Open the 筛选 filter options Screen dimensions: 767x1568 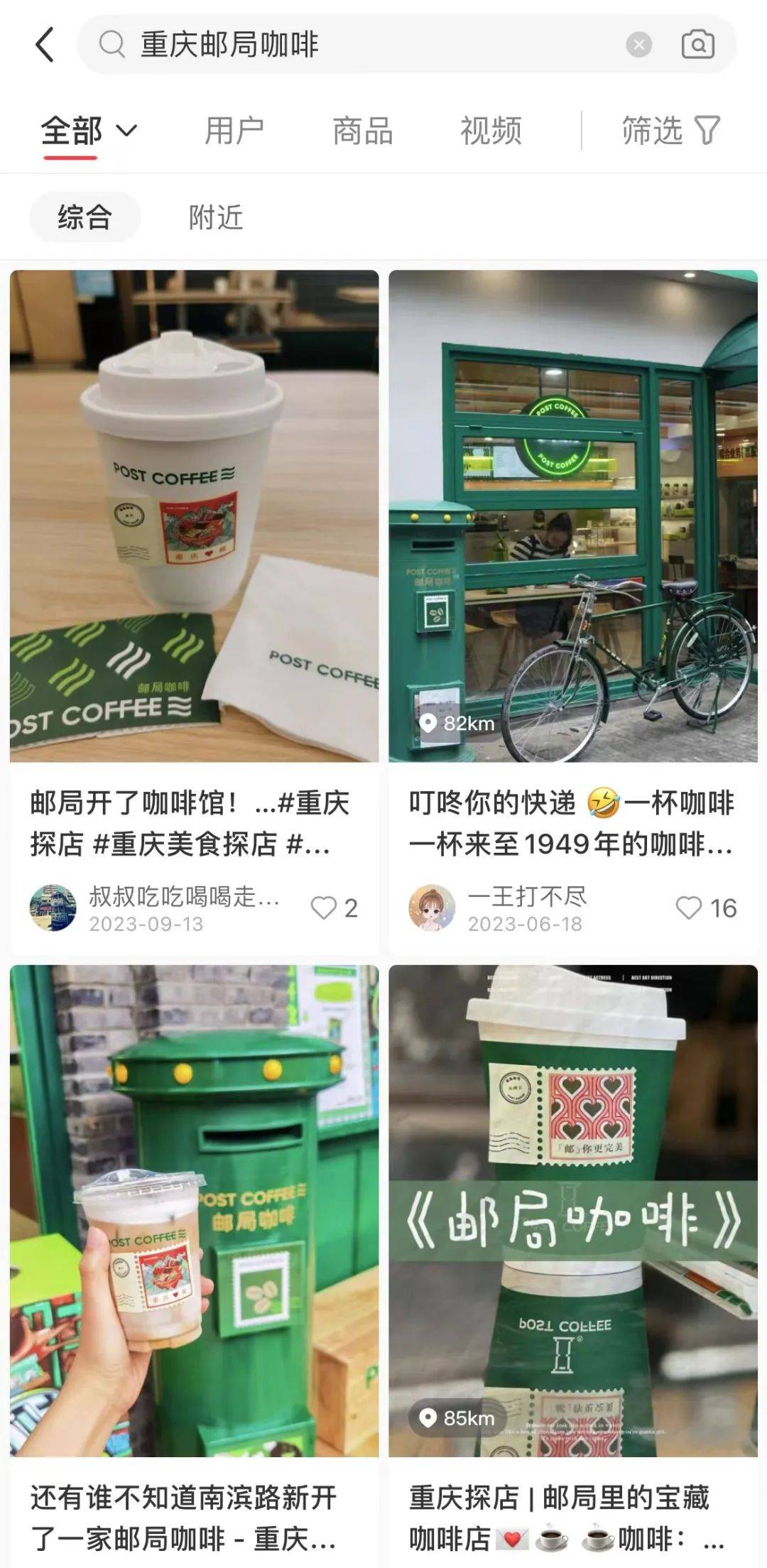click(670, 131)
